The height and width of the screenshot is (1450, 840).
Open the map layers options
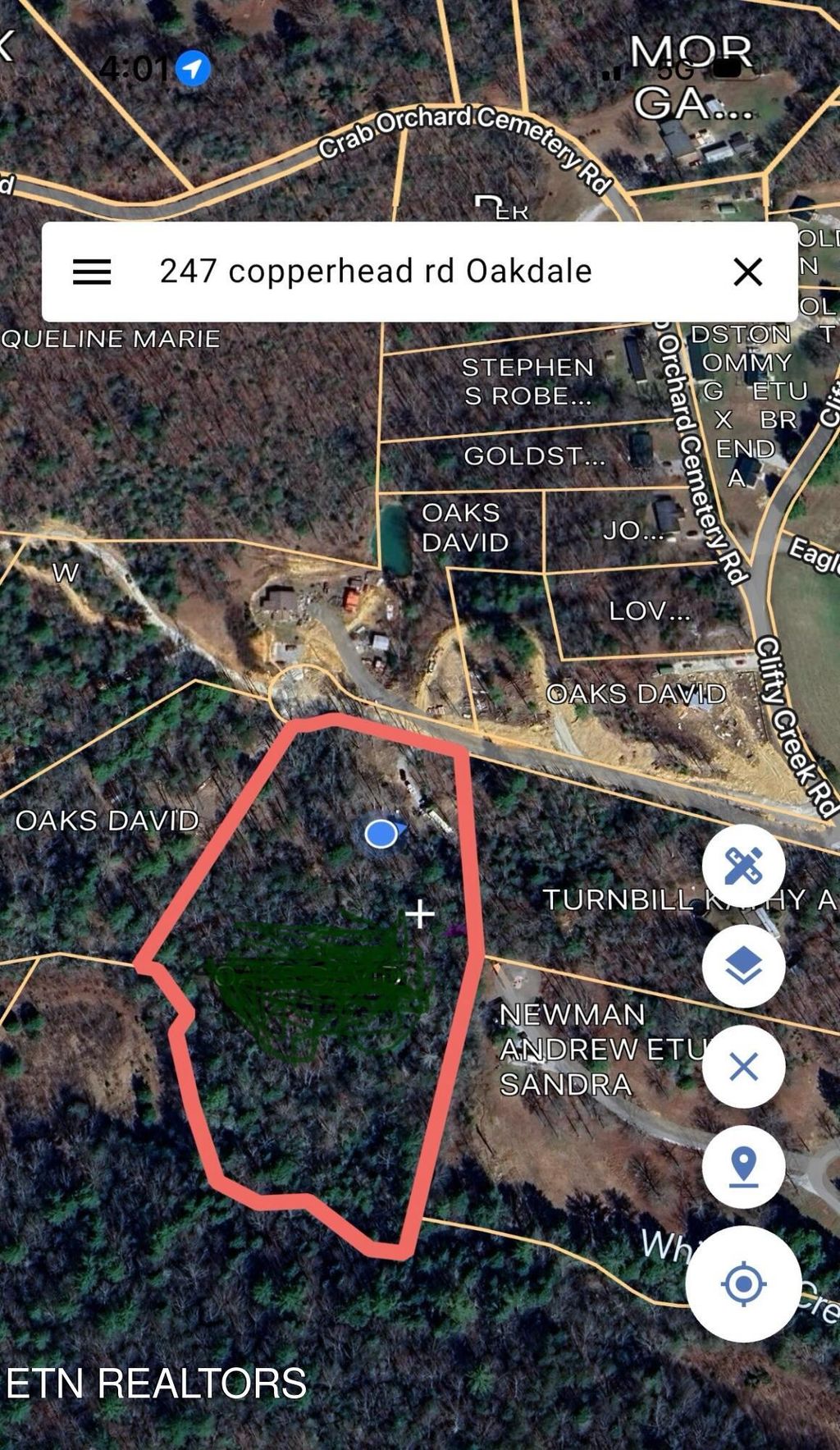point(743,966)
